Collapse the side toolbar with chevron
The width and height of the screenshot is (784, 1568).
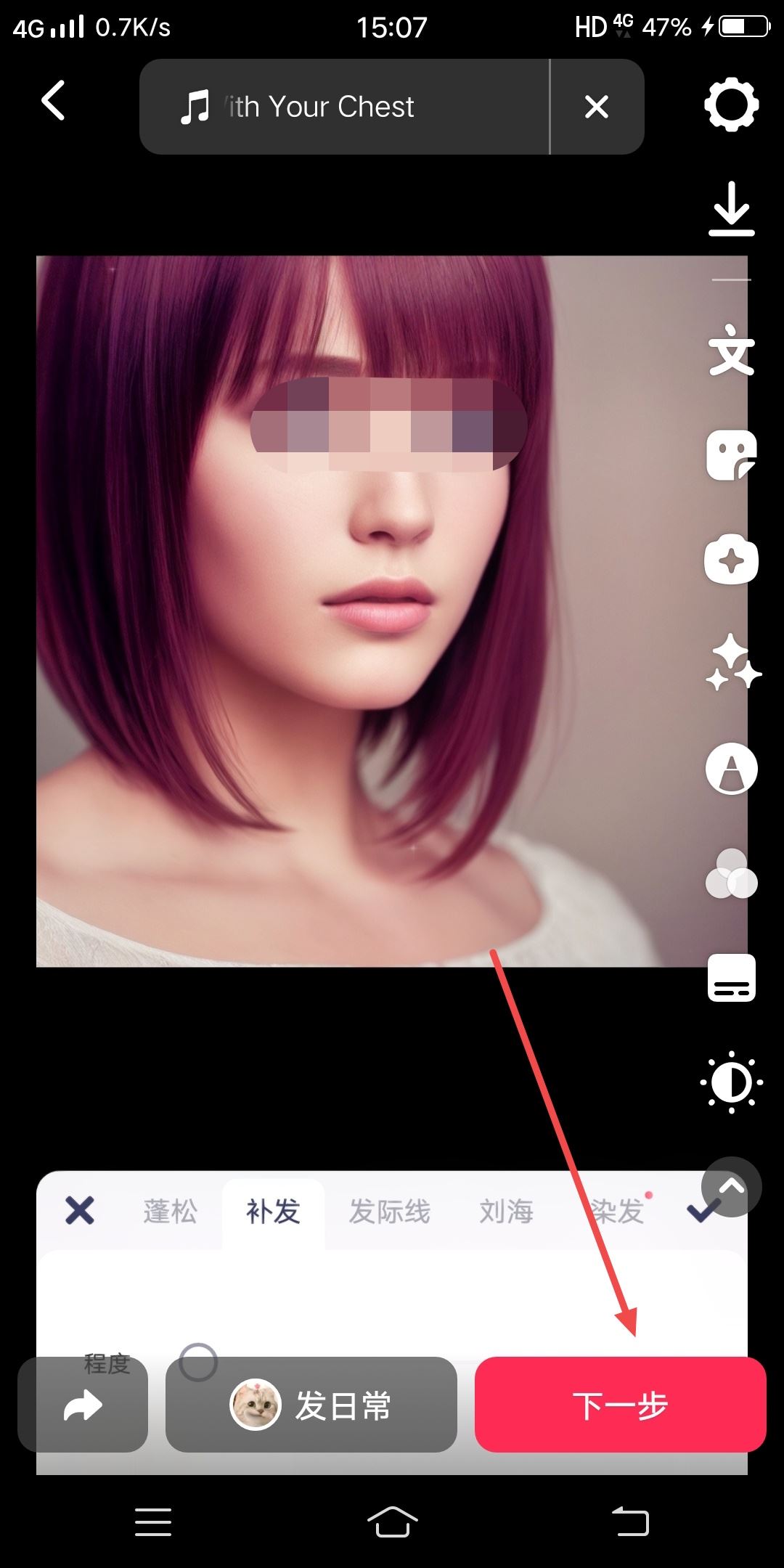pos(731,1186)
